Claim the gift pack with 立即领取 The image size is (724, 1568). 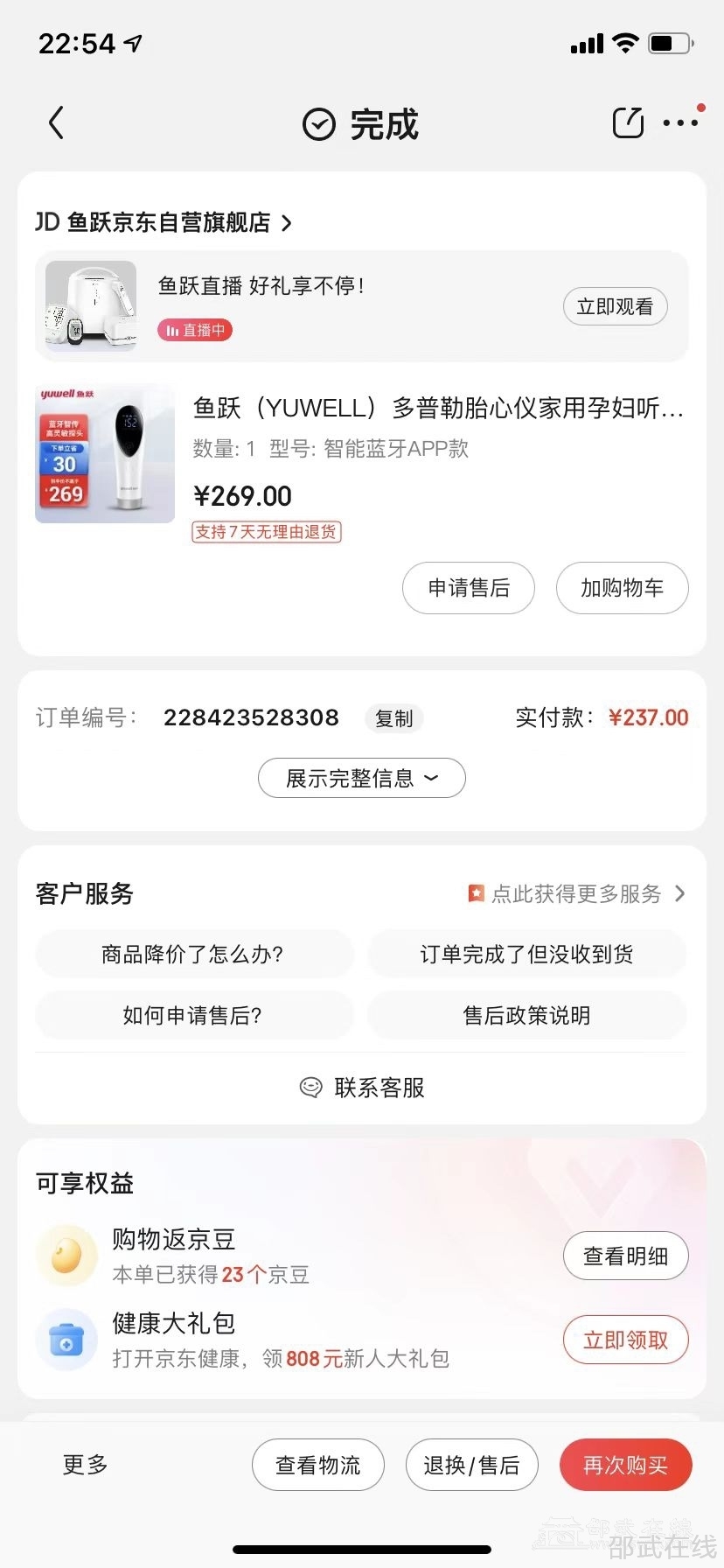625,1340
